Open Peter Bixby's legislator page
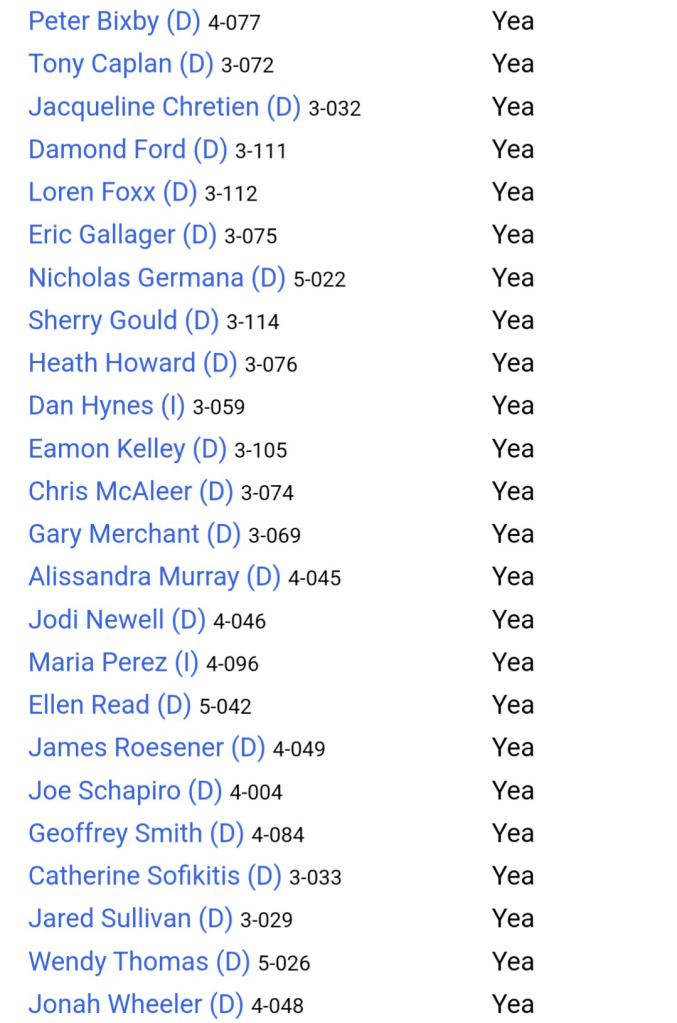 coord(114,21)
